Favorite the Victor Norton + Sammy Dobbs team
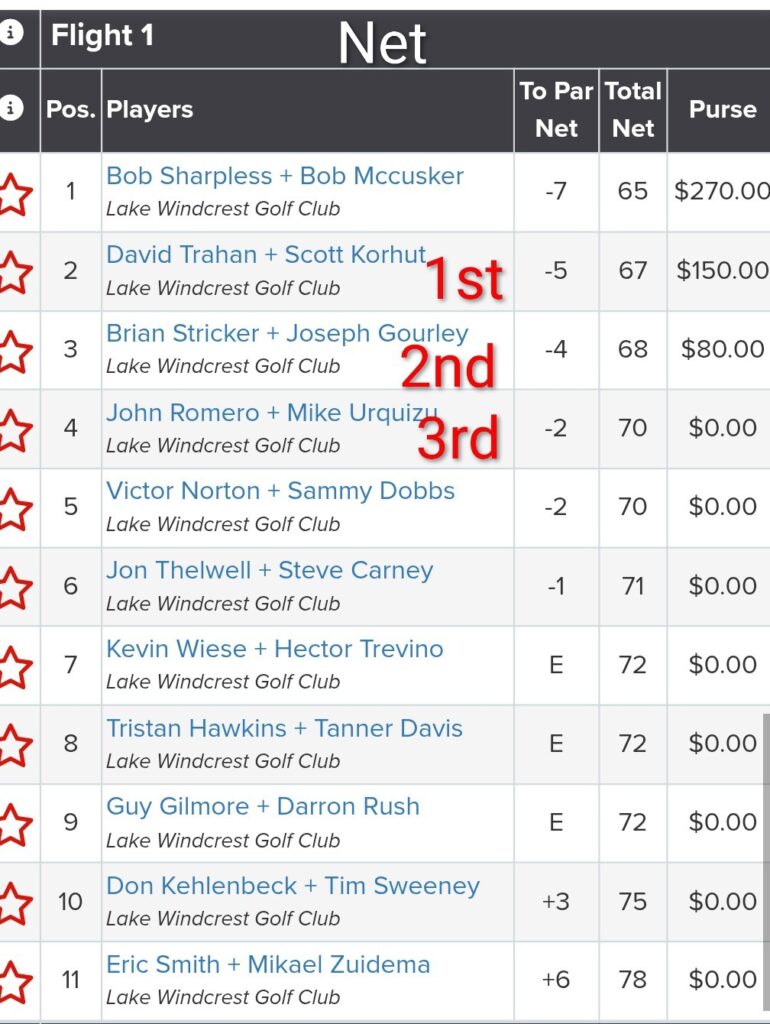The width and height of the screenshot is (770, 1024). pyautogui.click(x=13, y=508)
